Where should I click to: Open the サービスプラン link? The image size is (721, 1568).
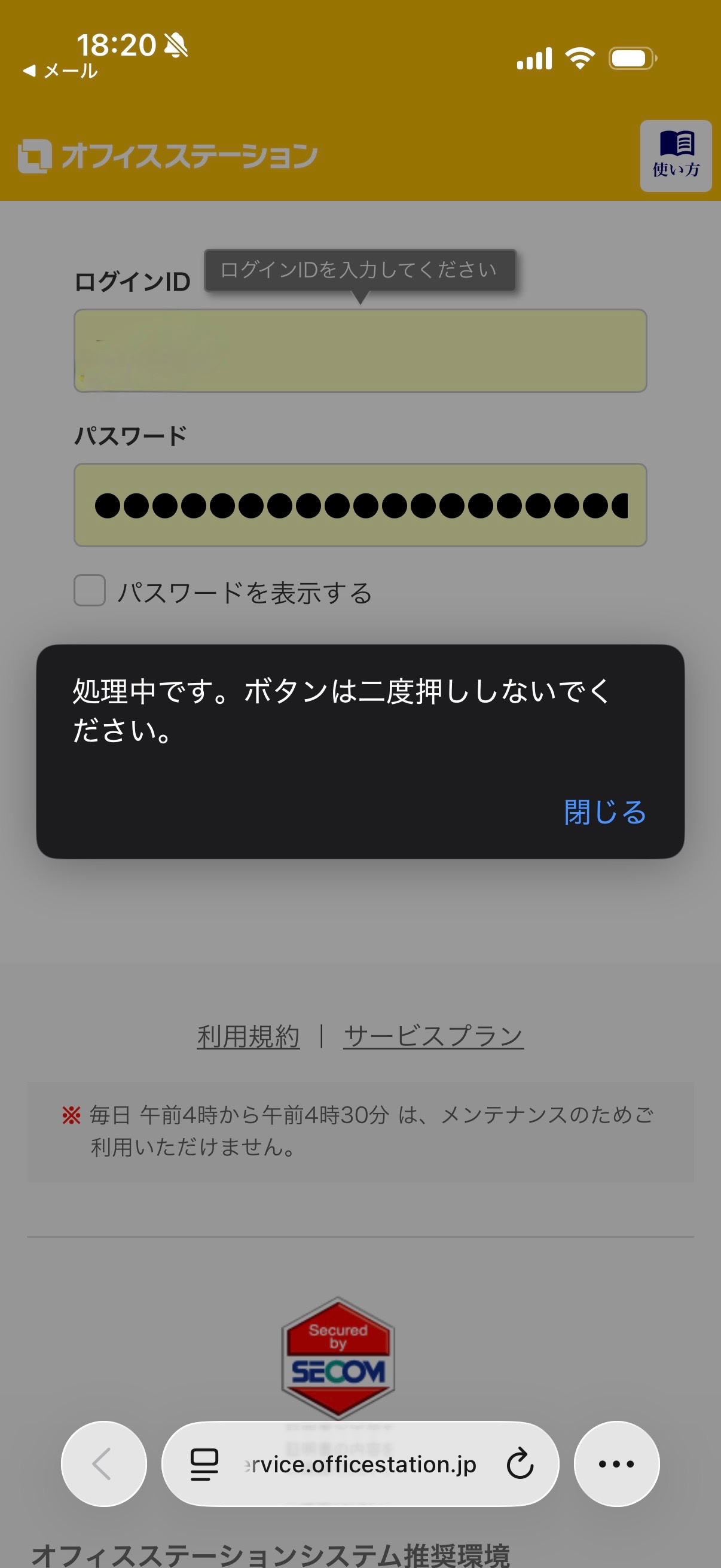click(x=433, y=1036)
